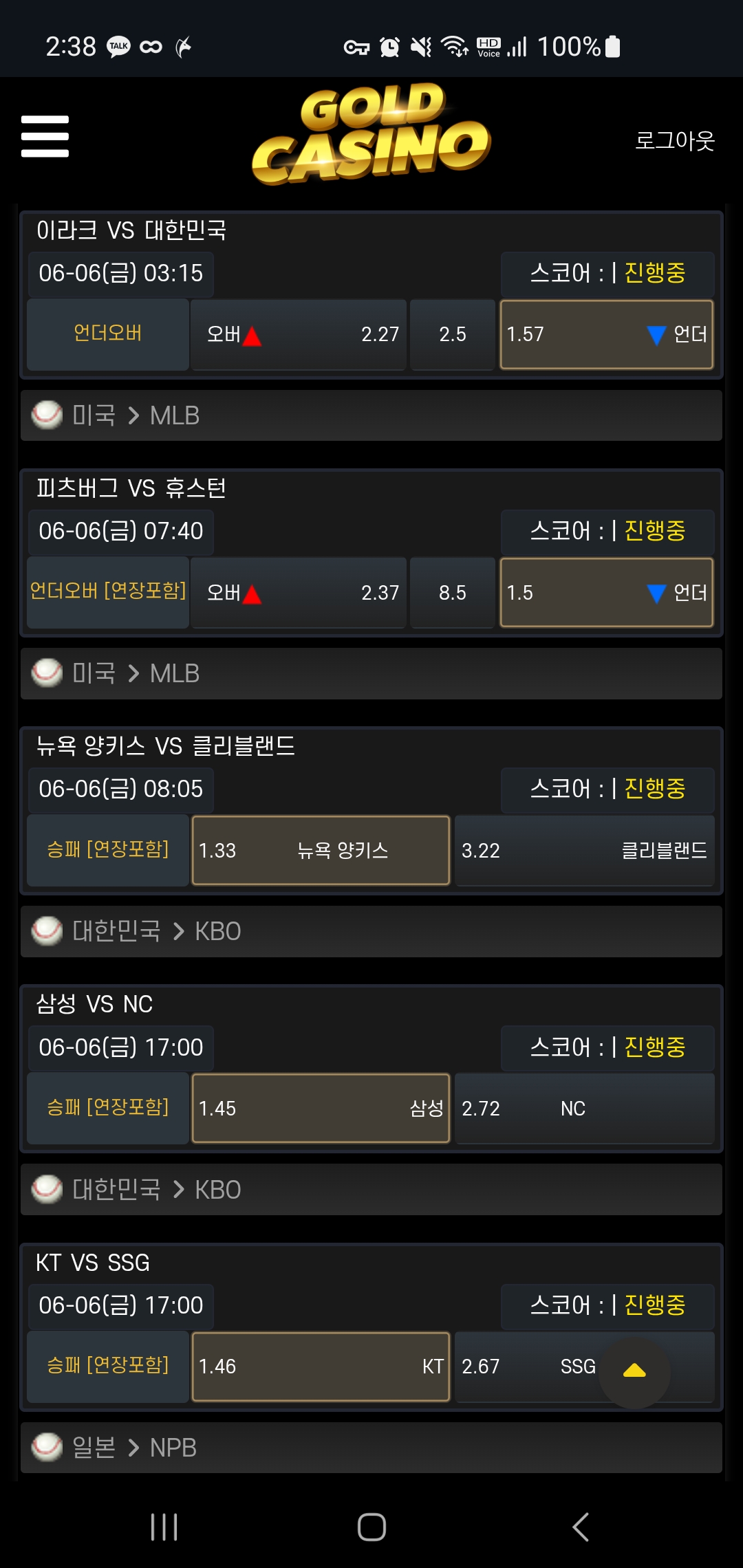Select 언더 1.57 for 이라크 VS 대한민국
Image resolution: width=743 pixels, height=1568 pixels.
click(606, 334)
